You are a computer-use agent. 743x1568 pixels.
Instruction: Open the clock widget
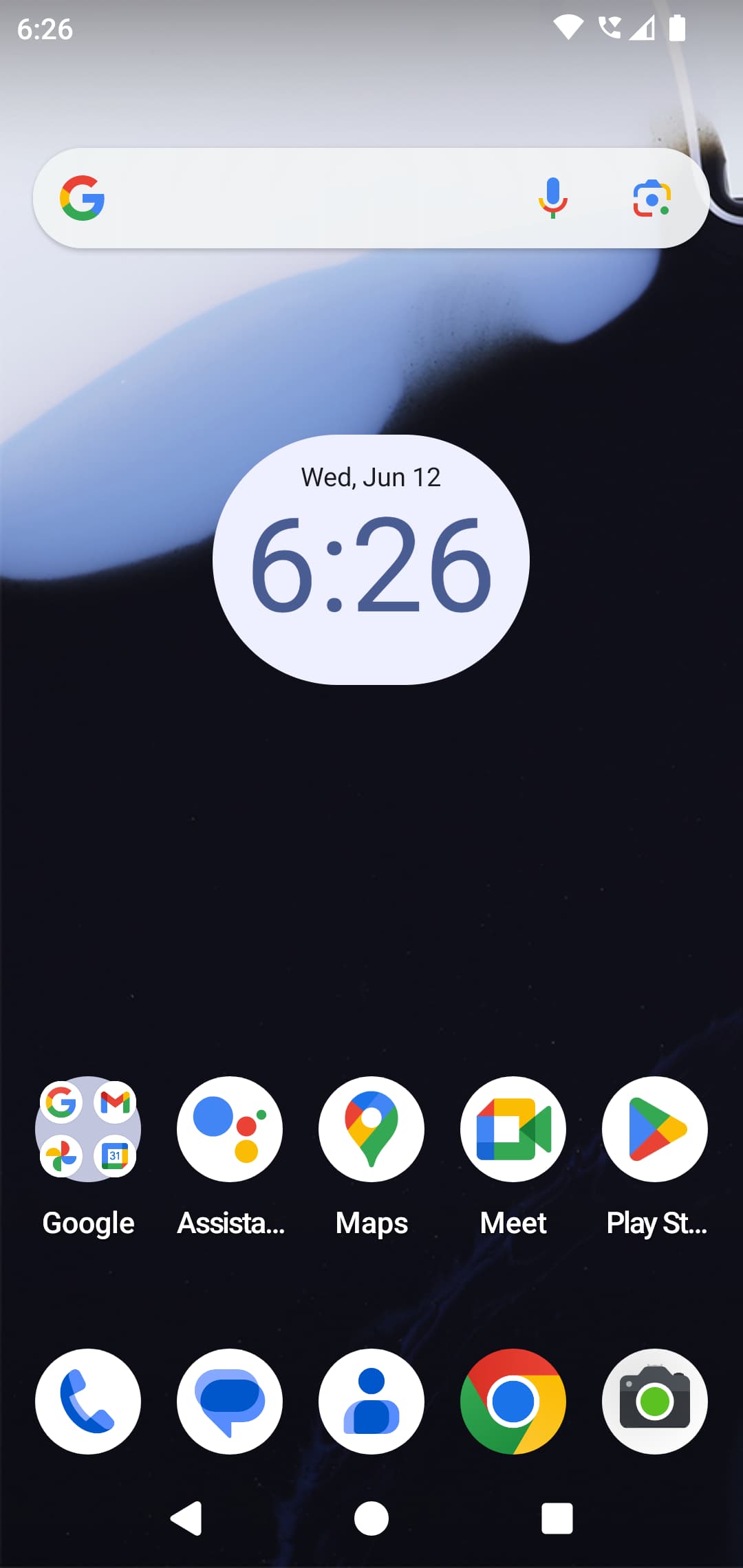(x=371, y=559)
